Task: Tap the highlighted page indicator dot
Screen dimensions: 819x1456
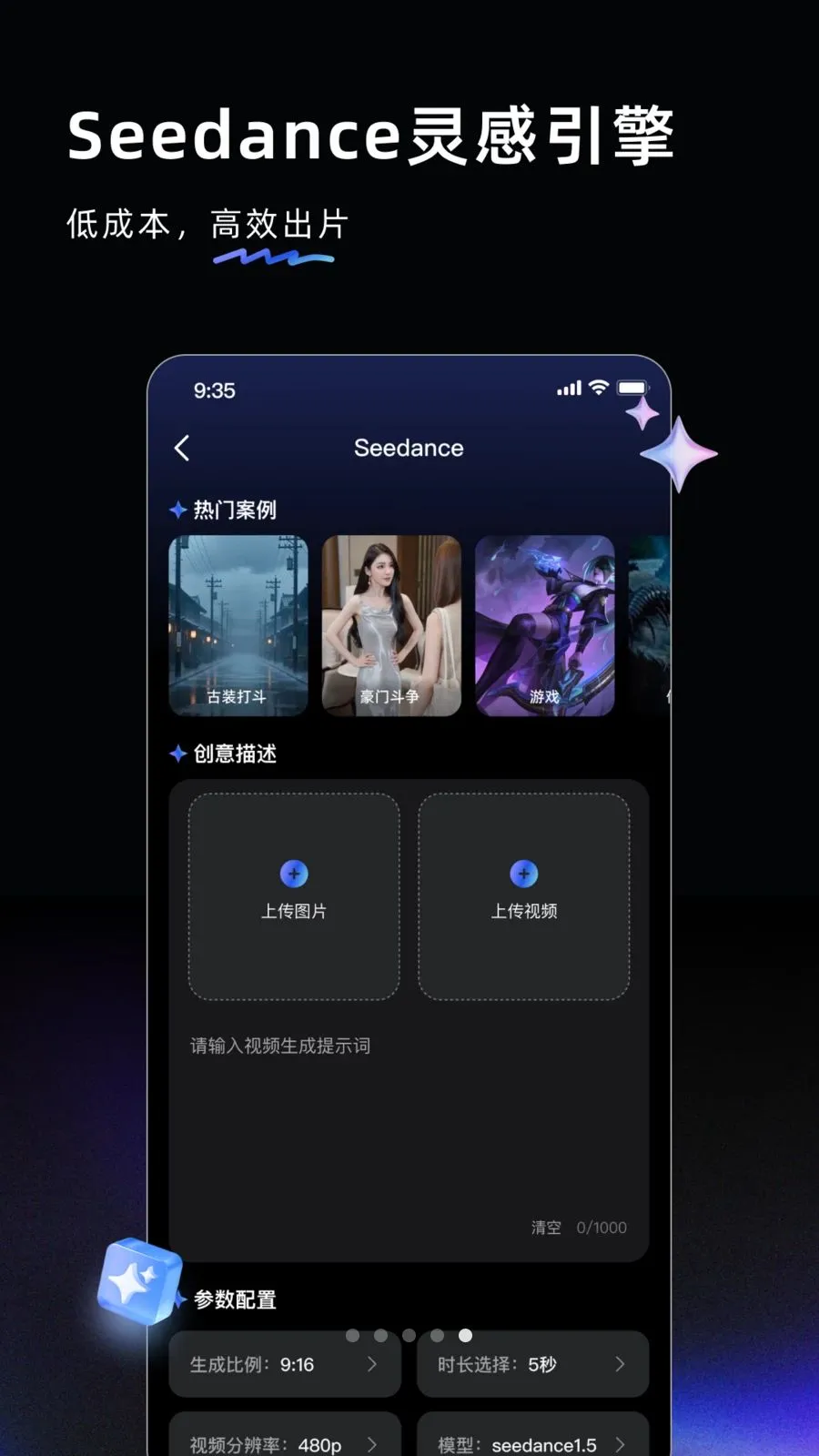Action: pos(466,1336)
